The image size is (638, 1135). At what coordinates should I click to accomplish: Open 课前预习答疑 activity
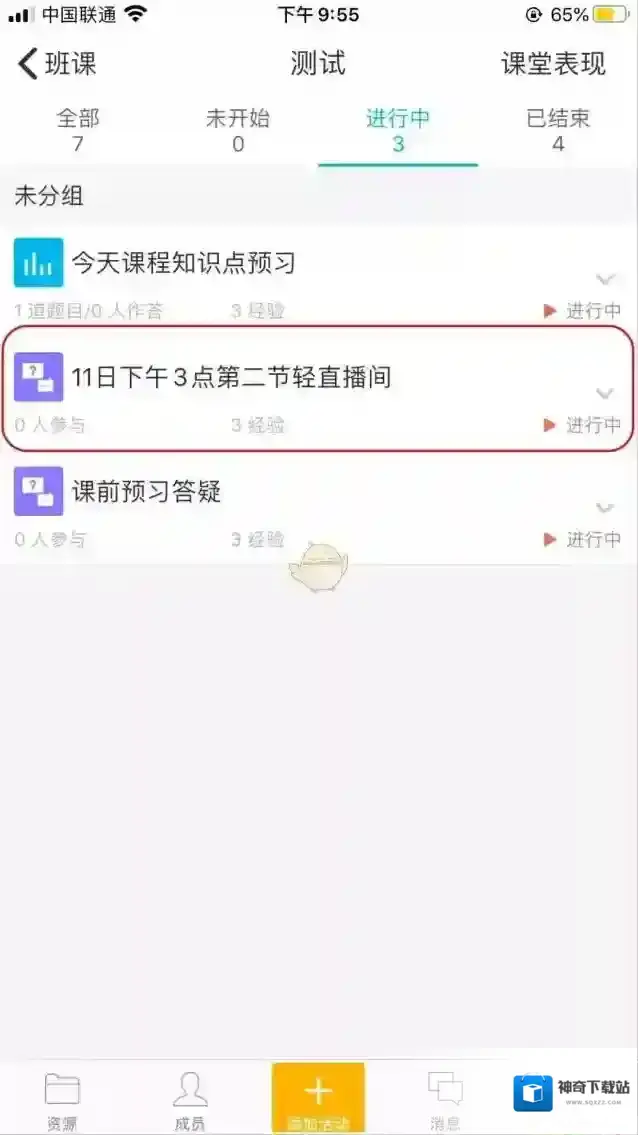[x=146, y=491]
